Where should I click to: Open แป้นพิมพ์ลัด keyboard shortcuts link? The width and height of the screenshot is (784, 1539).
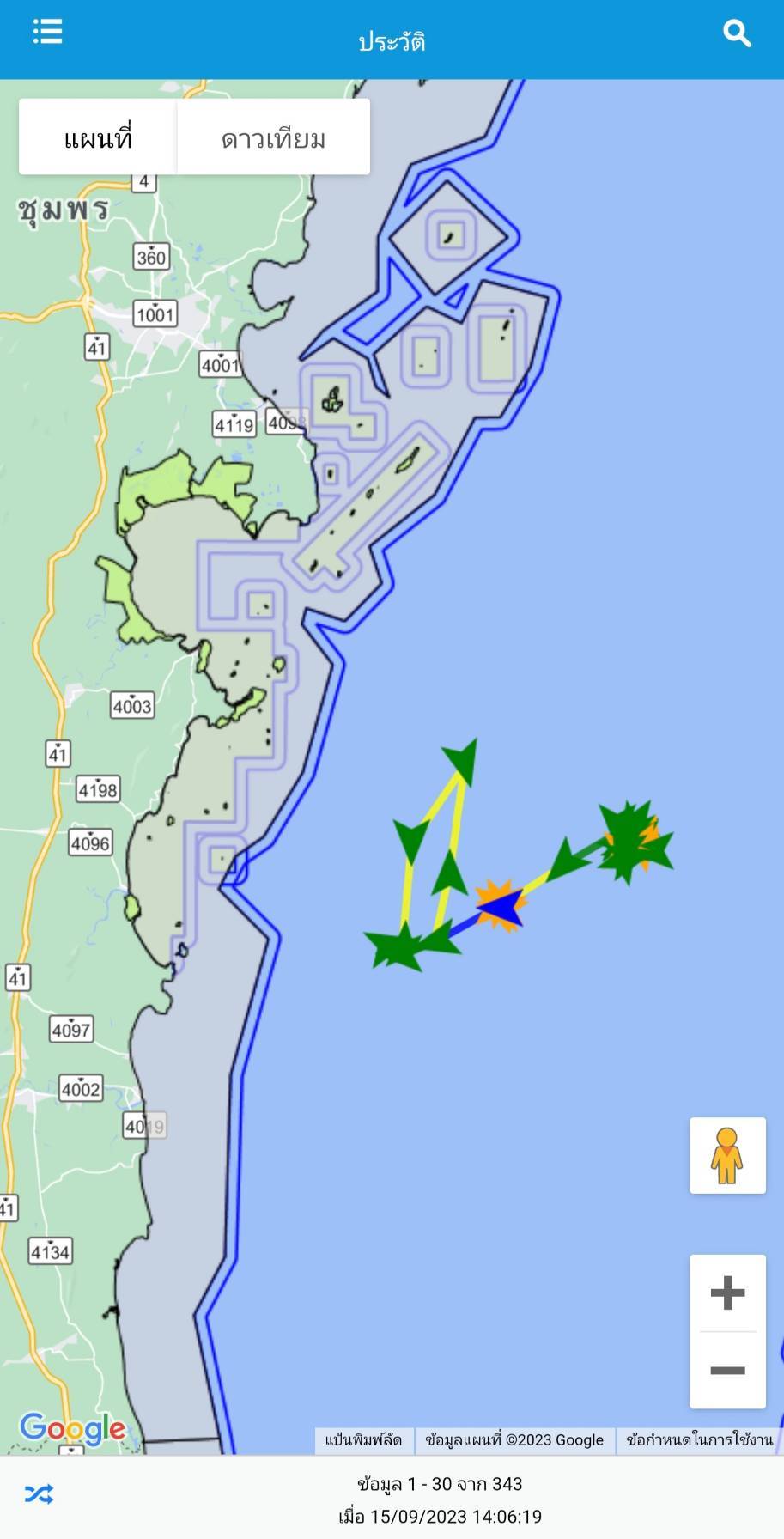(x=363, y=1440)
